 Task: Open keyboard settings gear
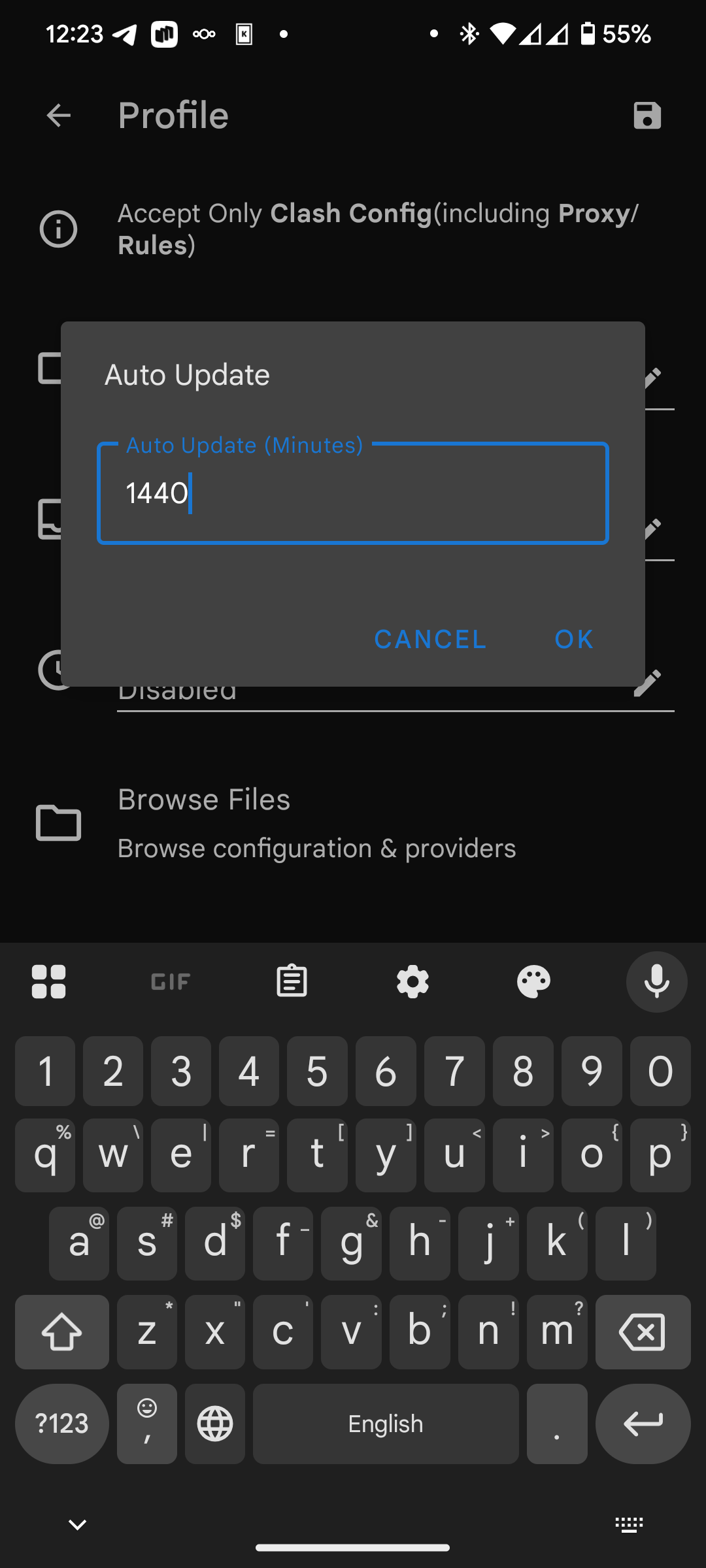[x=412, y=981]
